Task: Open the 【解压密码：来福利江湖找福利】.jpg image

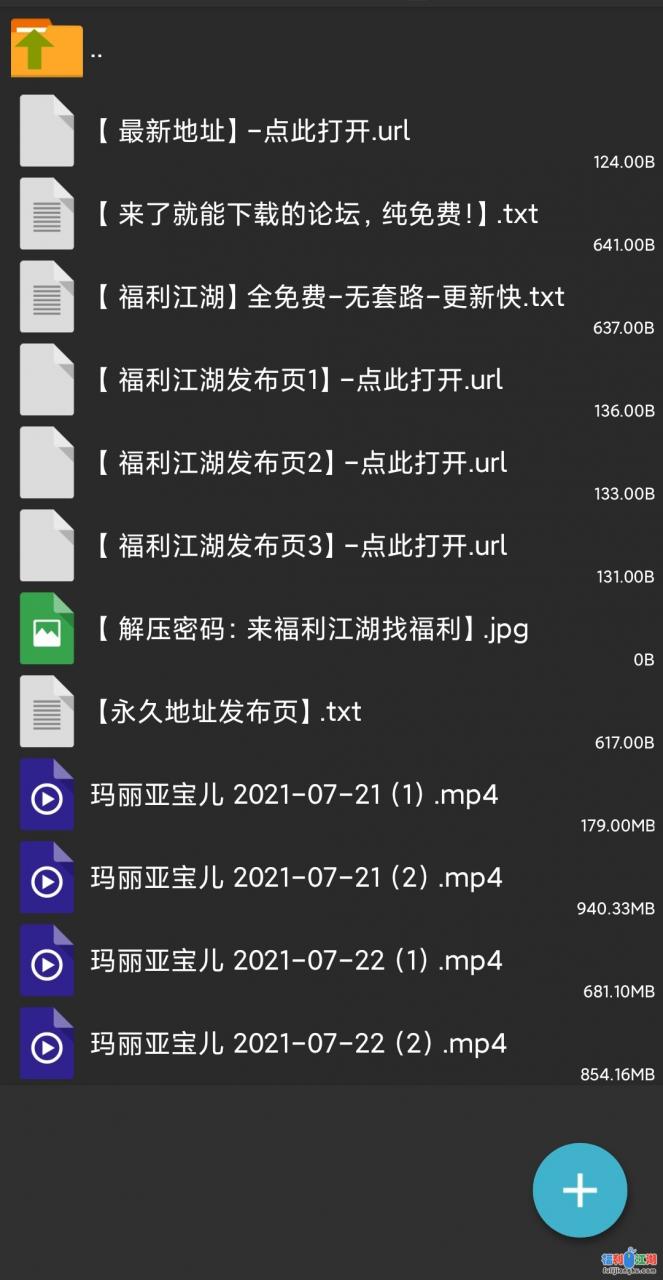Action: point(310,629)
